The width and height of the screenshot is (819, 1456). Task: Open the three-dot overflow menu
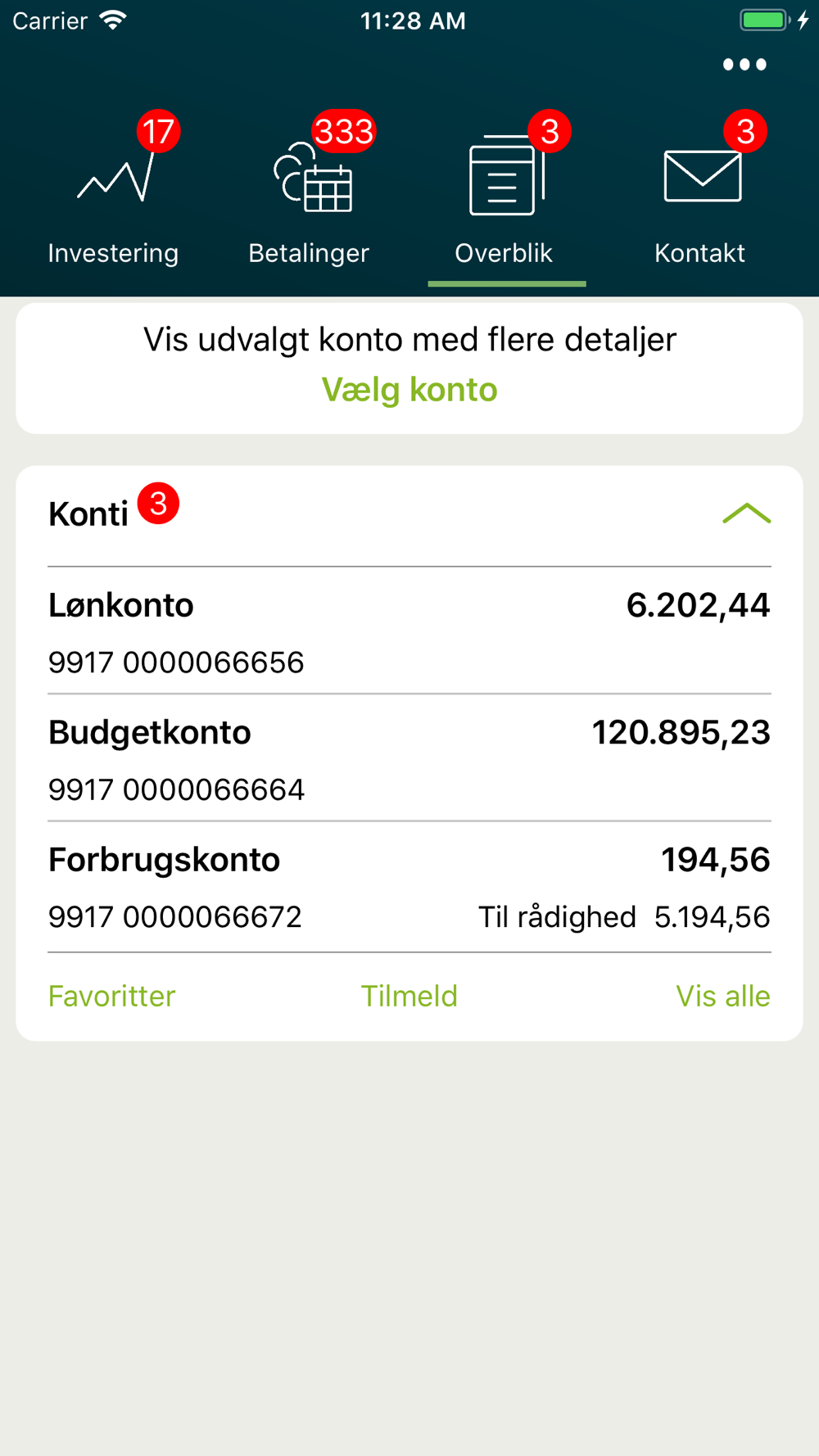(744, 65)
